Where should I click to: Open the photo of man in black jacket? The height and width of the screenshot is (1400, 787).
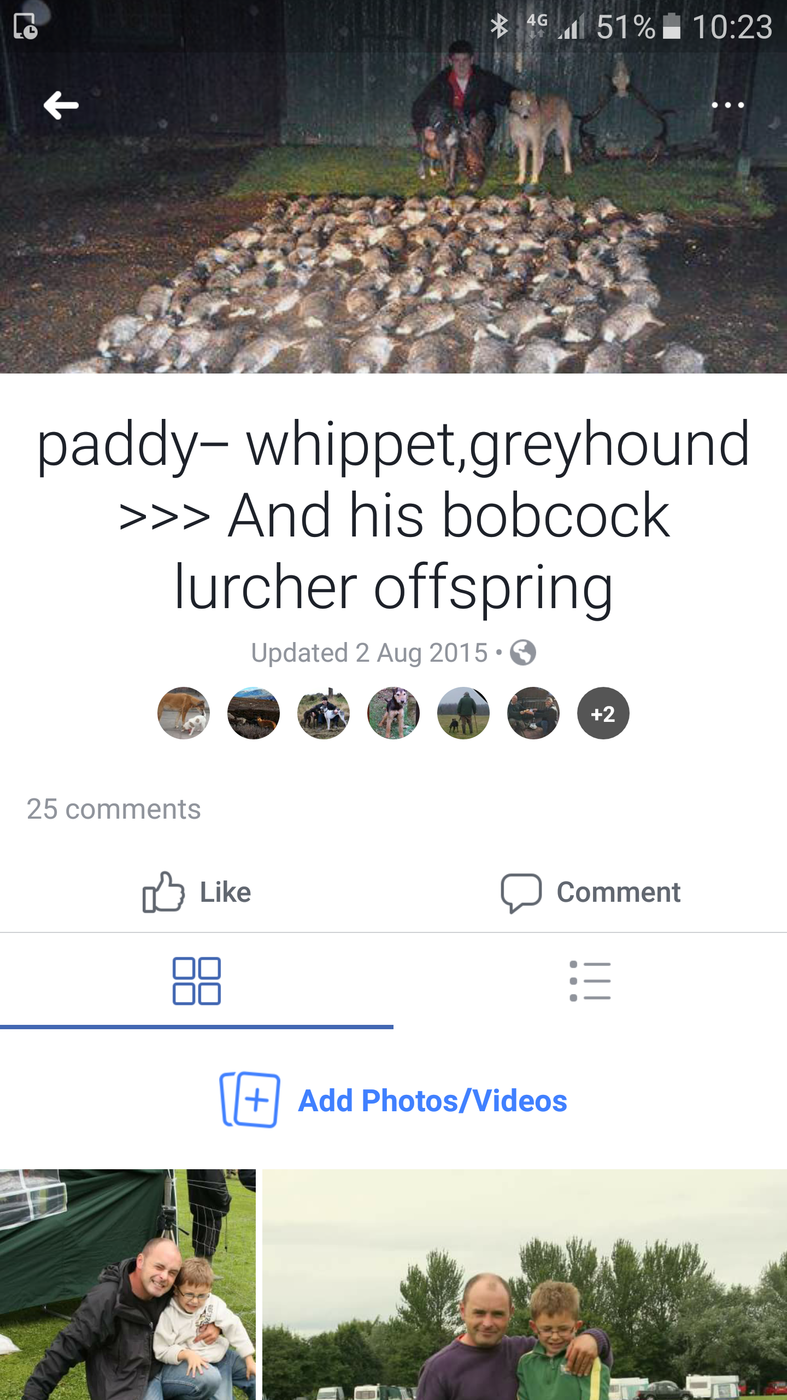coord(128,1284)
